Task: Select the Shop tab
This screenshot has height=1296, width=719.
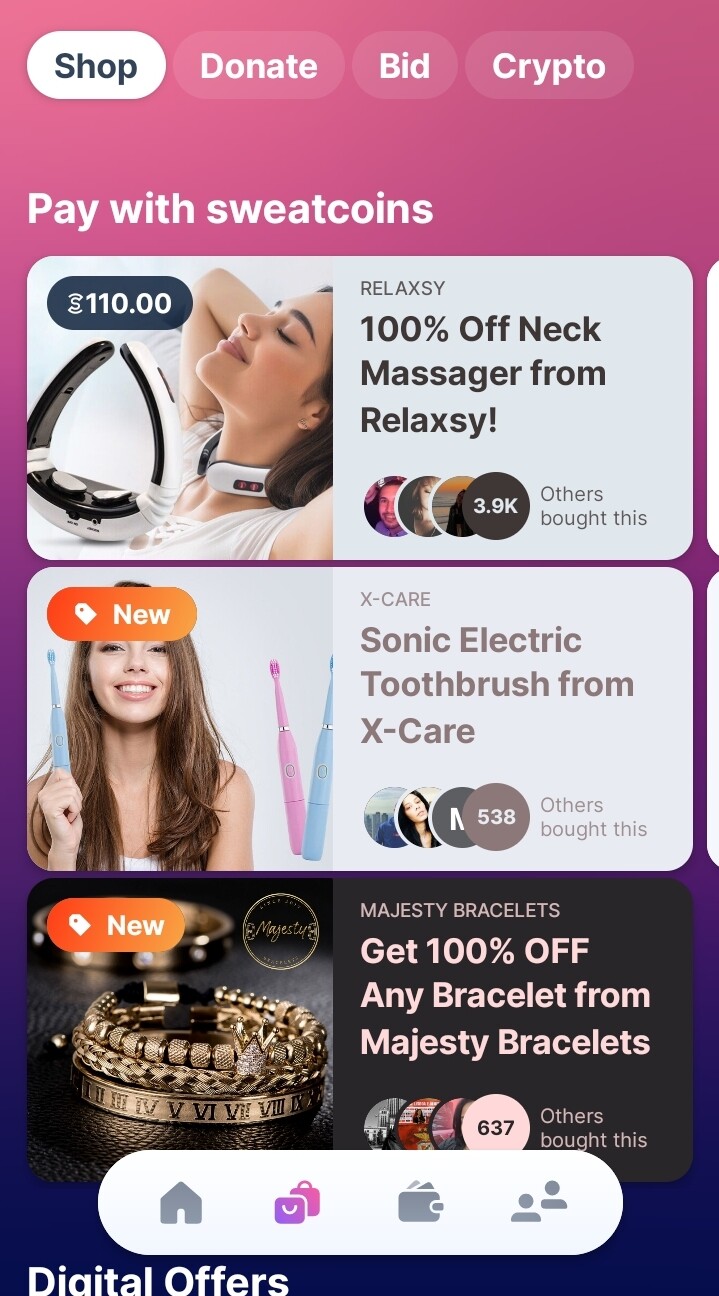Action: click(96, 66)
